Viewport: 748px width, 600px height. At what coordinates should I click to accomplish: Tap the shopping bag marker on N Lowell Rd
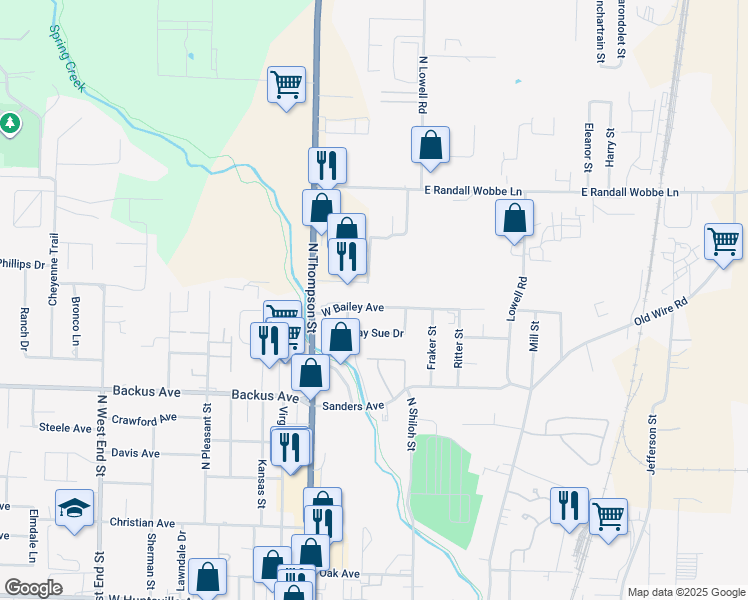click(430, 147)
